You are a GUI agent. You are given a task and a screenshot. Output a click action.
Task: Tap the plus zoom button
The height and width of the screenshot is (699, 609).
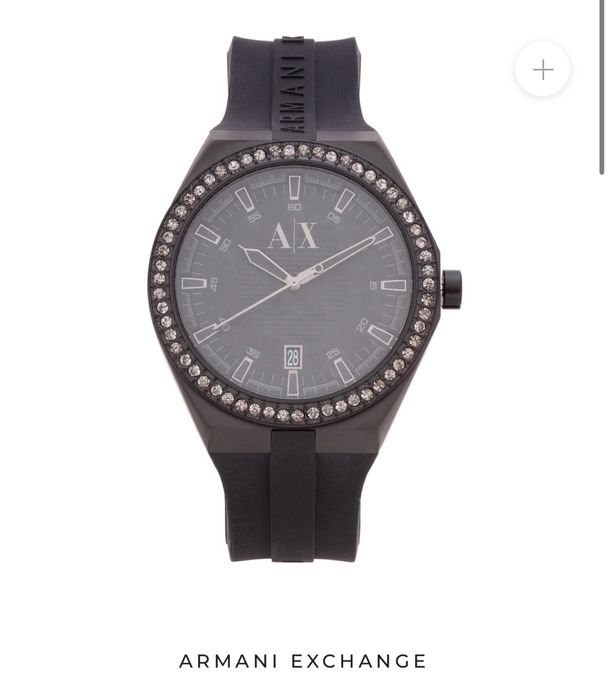coord(542,70)
